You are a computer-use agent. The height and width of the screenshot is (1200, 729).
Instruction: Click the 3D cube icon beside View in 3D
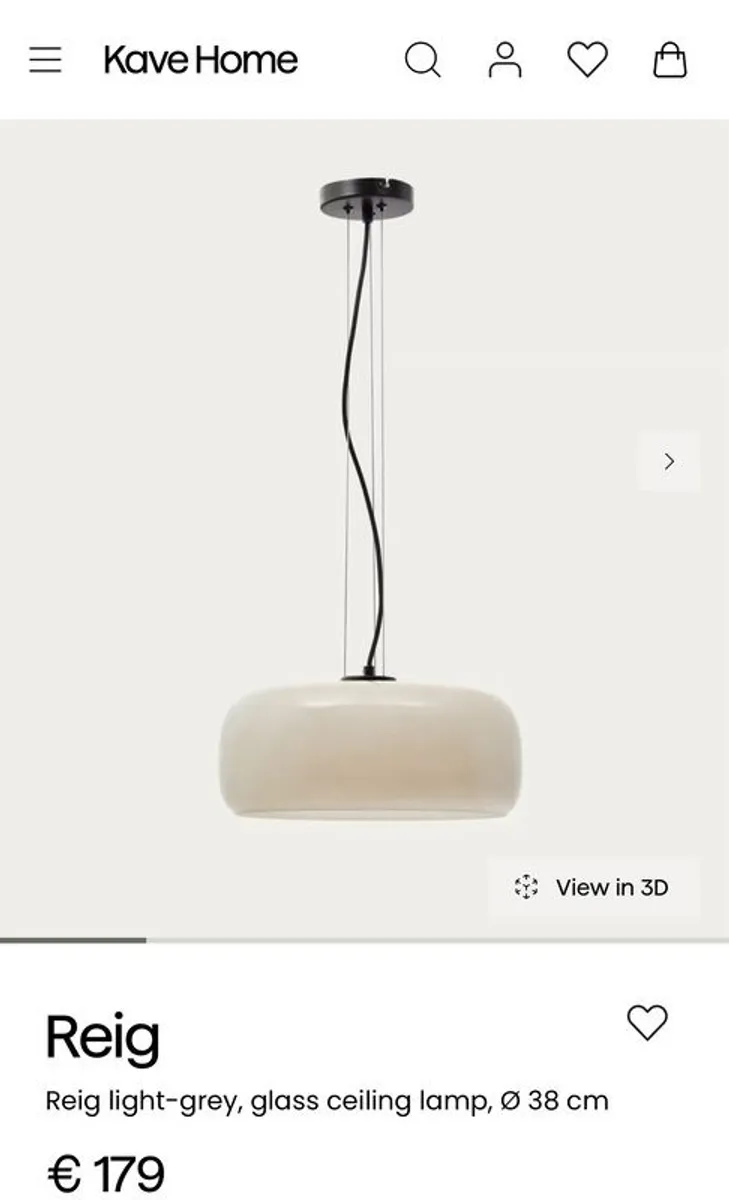coord(527,885)
